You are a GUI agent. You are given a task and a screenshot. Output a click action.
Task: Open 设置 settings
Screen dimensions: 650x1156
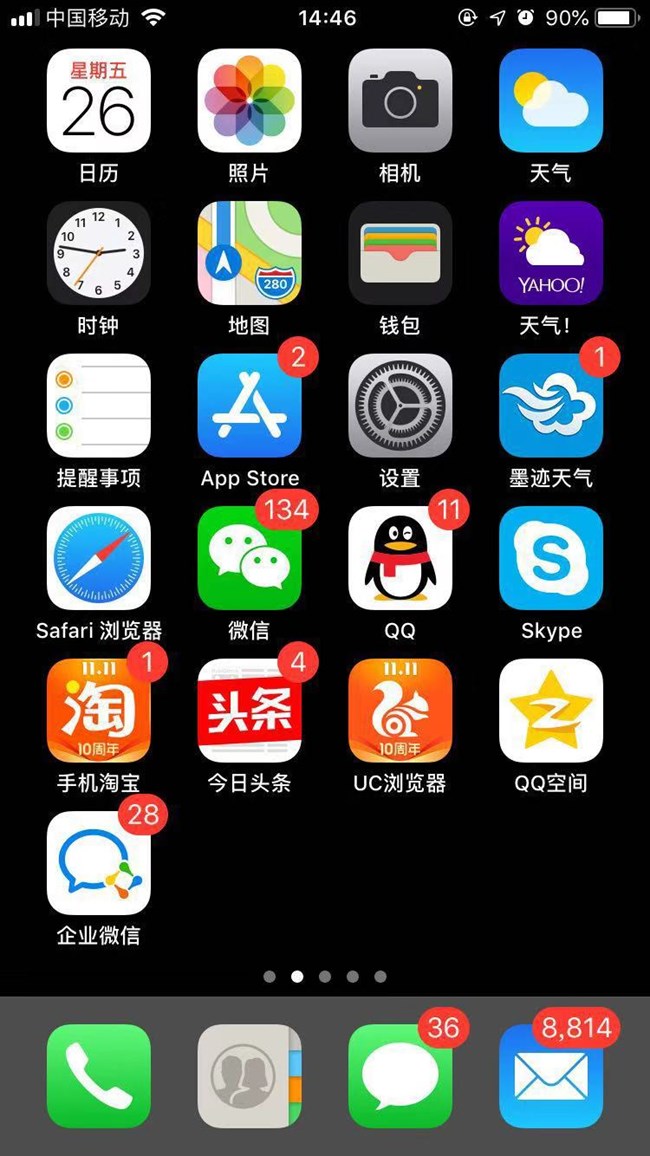pos(400,405)
